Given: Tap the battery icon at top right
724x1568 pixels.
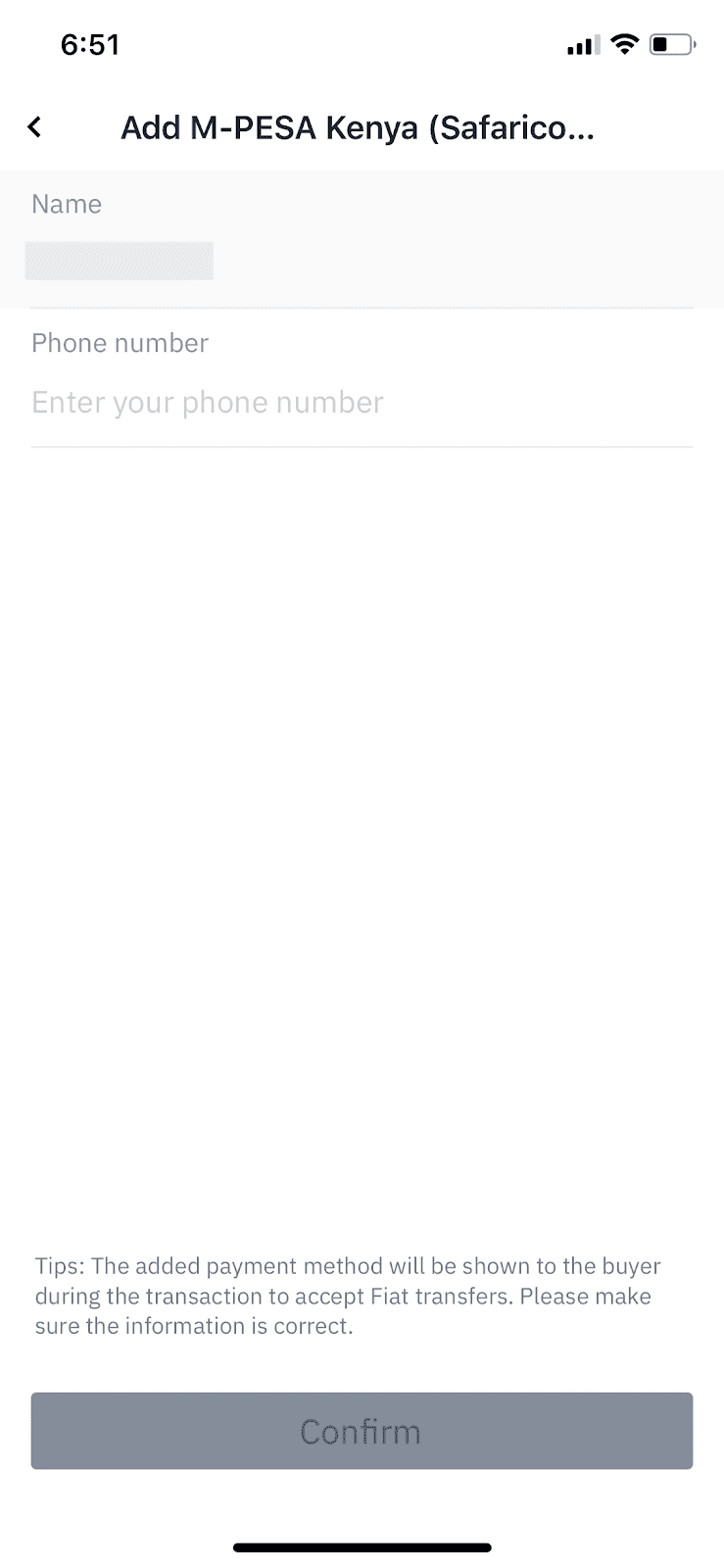Looking at the screenshot, I should (x=672, y=44).
